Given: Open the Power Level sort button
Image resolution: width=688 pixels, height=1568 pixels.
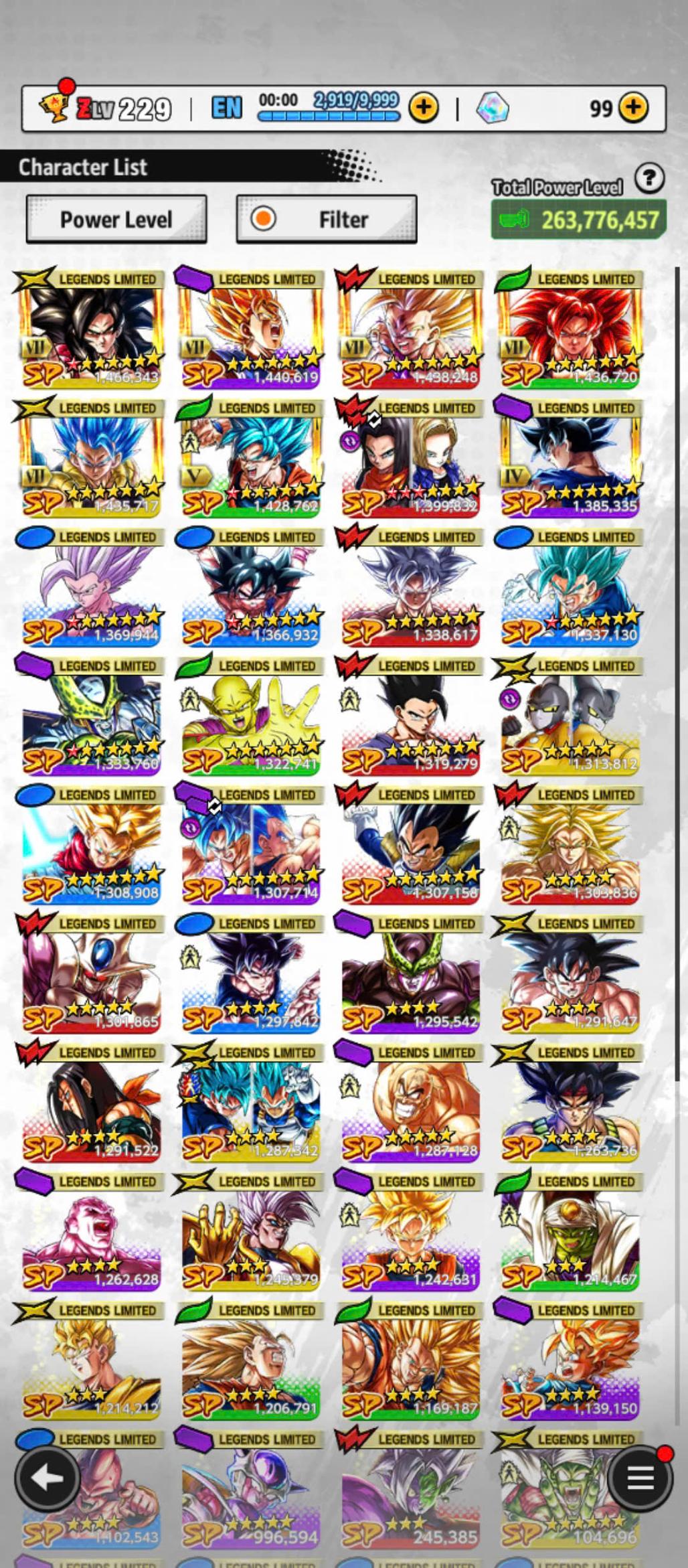Looking at the screenshot, I should coord(116,220).
